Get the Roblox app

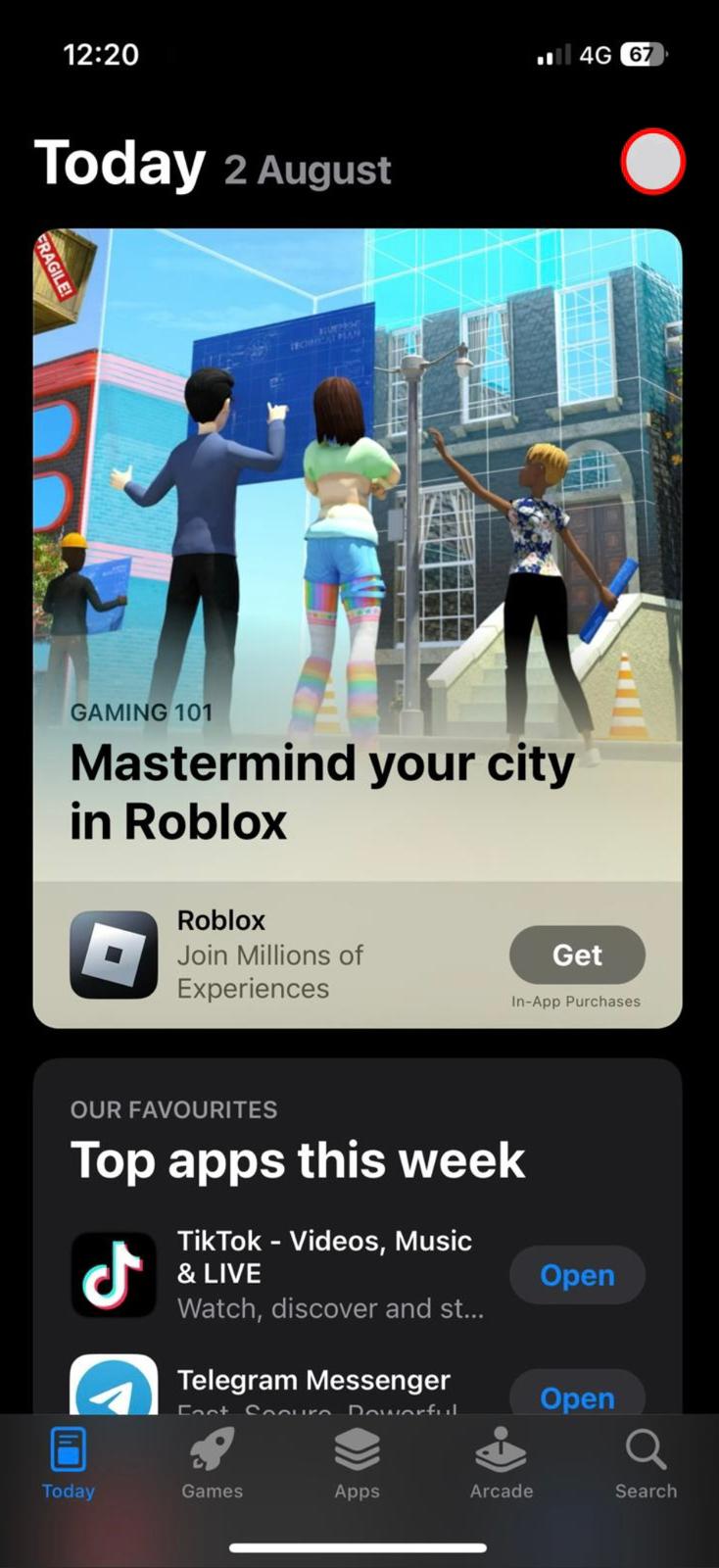click(577, 955)
